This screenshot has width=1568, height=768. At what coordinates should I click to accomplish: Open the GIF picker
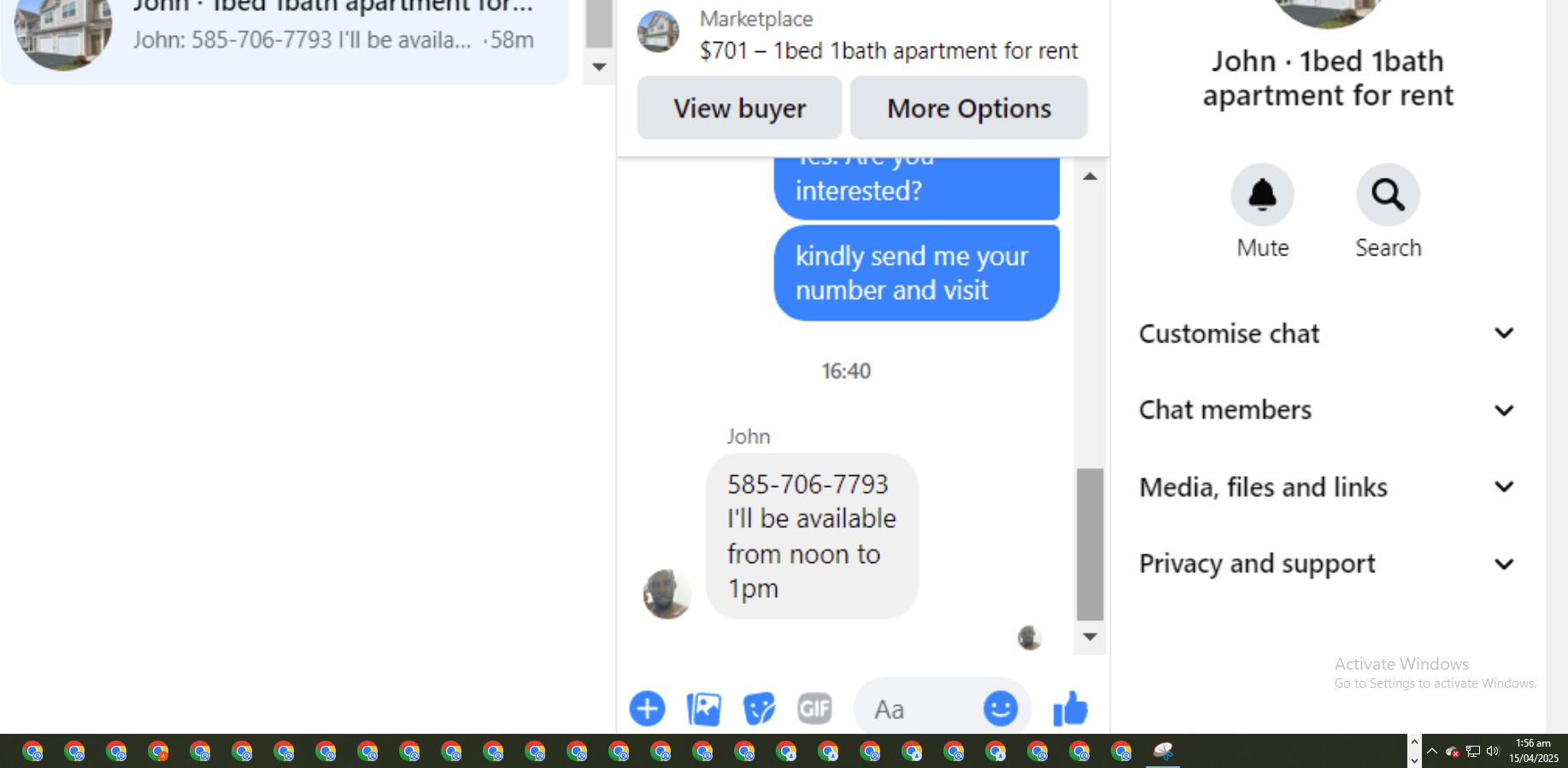click(814, 708)
